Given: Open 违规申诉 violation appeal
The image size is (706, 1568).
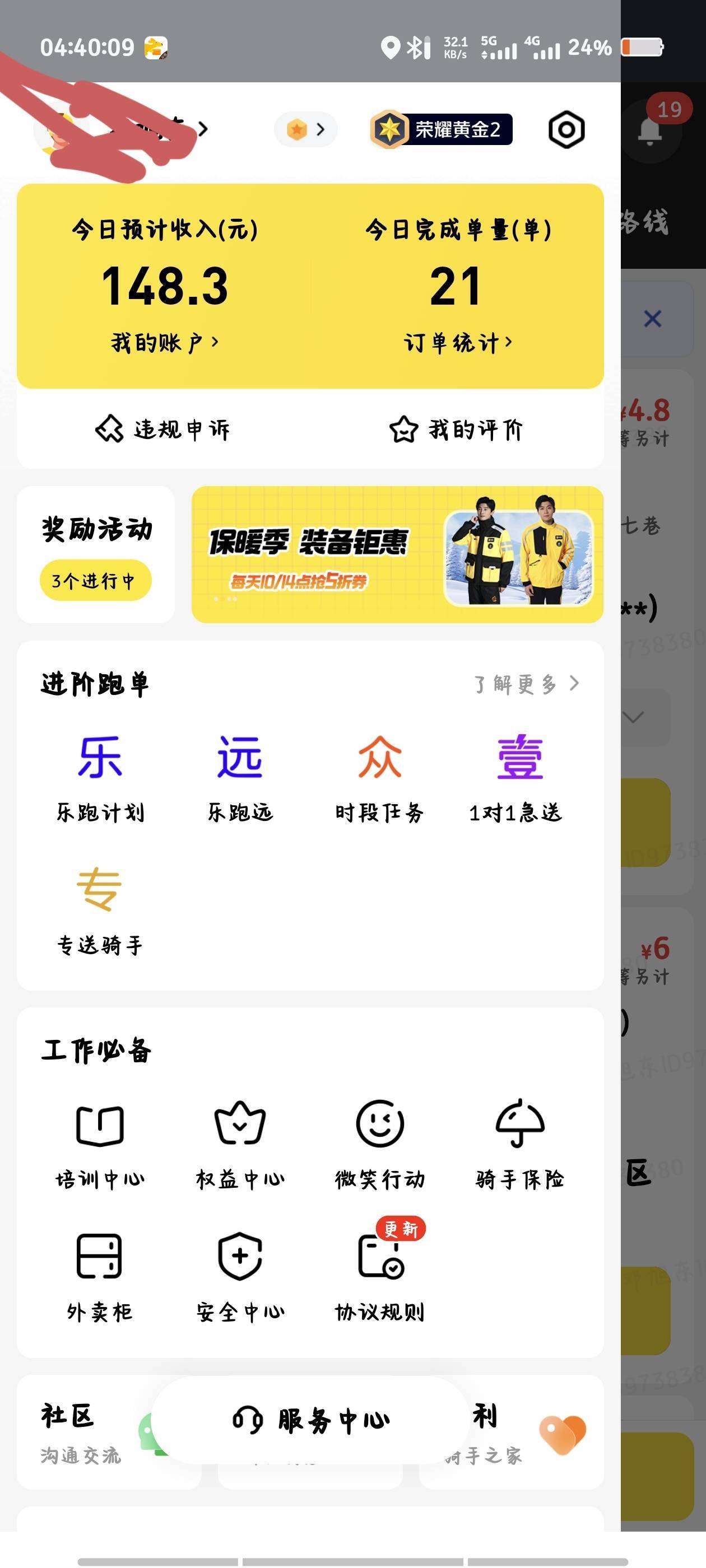Looking at the screenshot, I should 163,430.
